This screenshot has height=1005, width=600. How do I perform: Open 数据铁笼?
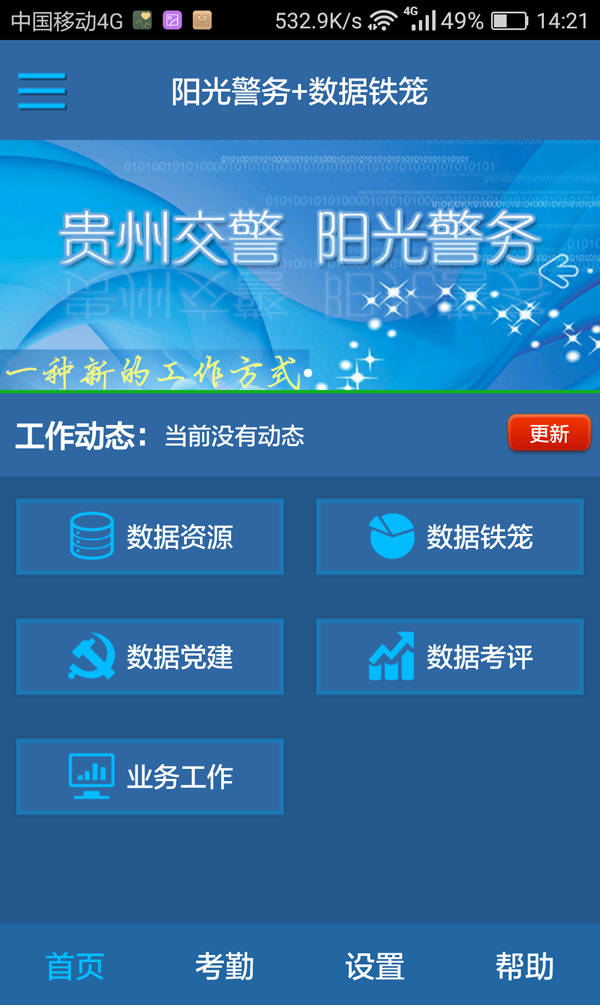450,537
